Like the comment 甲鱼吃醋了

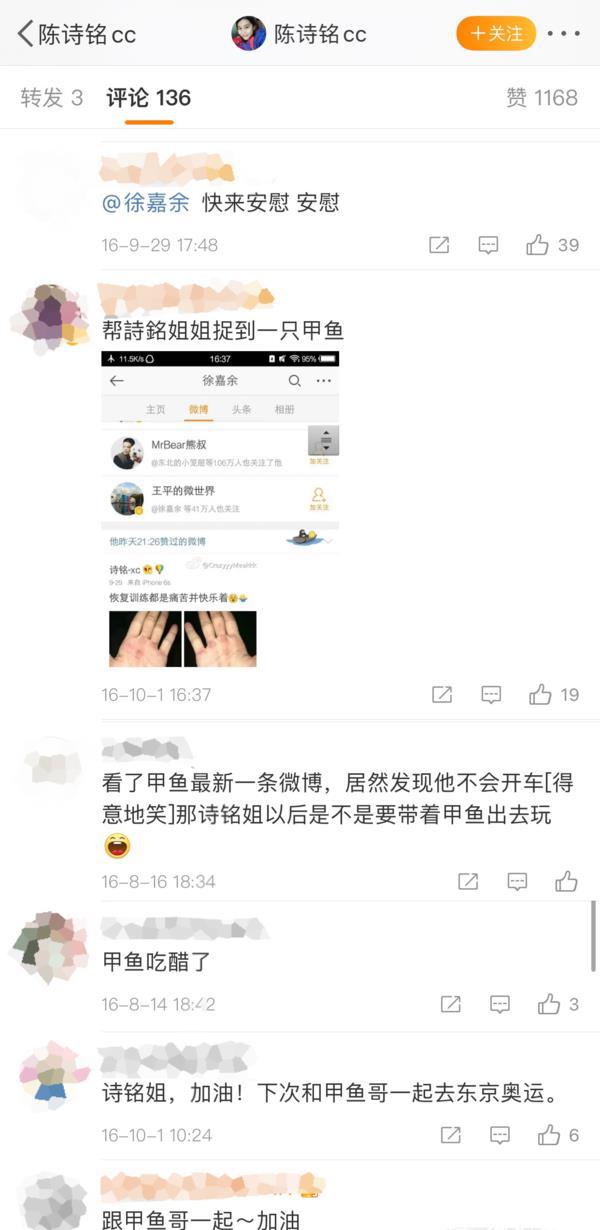tap(548, 1004)
